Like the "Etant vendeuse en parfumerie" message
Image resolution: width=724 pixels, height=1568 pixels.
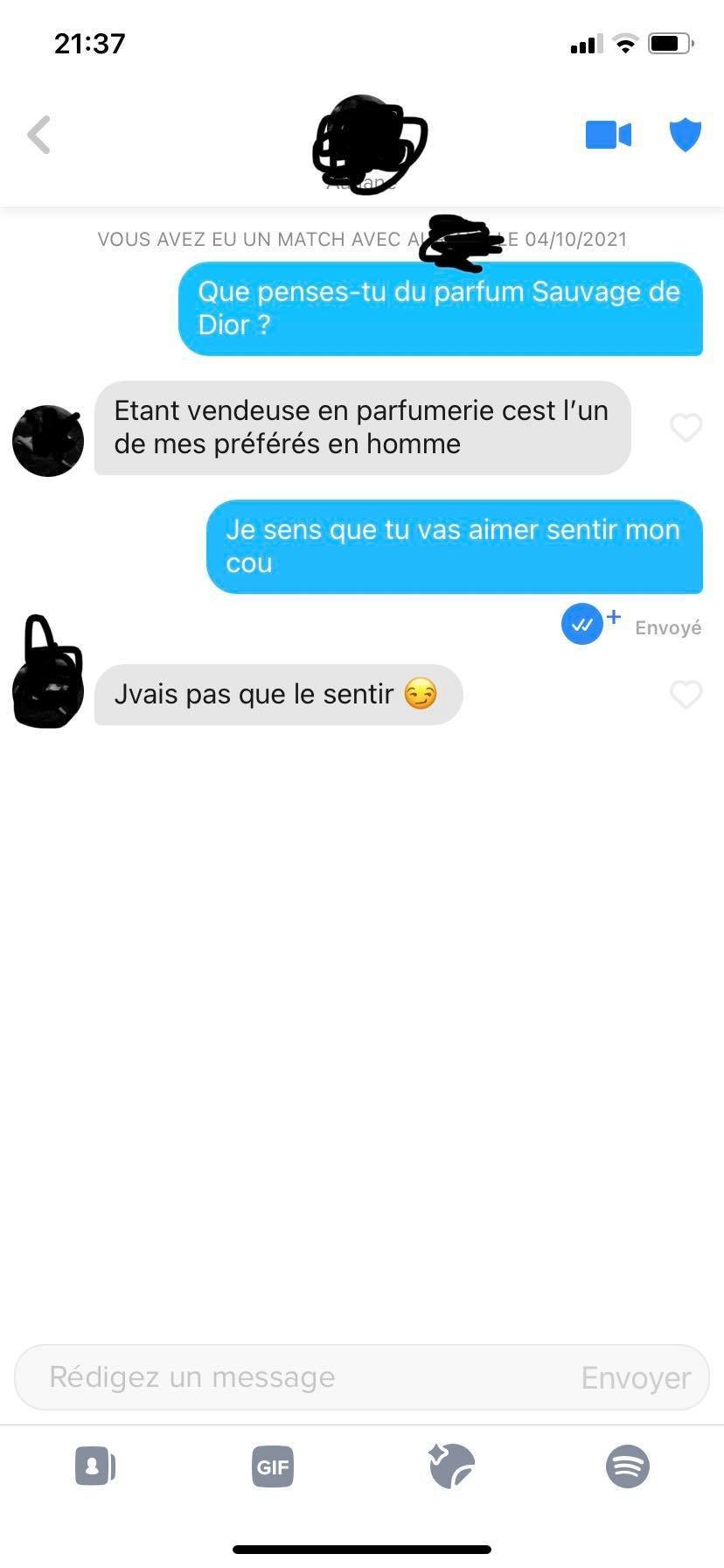tap(686, 428)
